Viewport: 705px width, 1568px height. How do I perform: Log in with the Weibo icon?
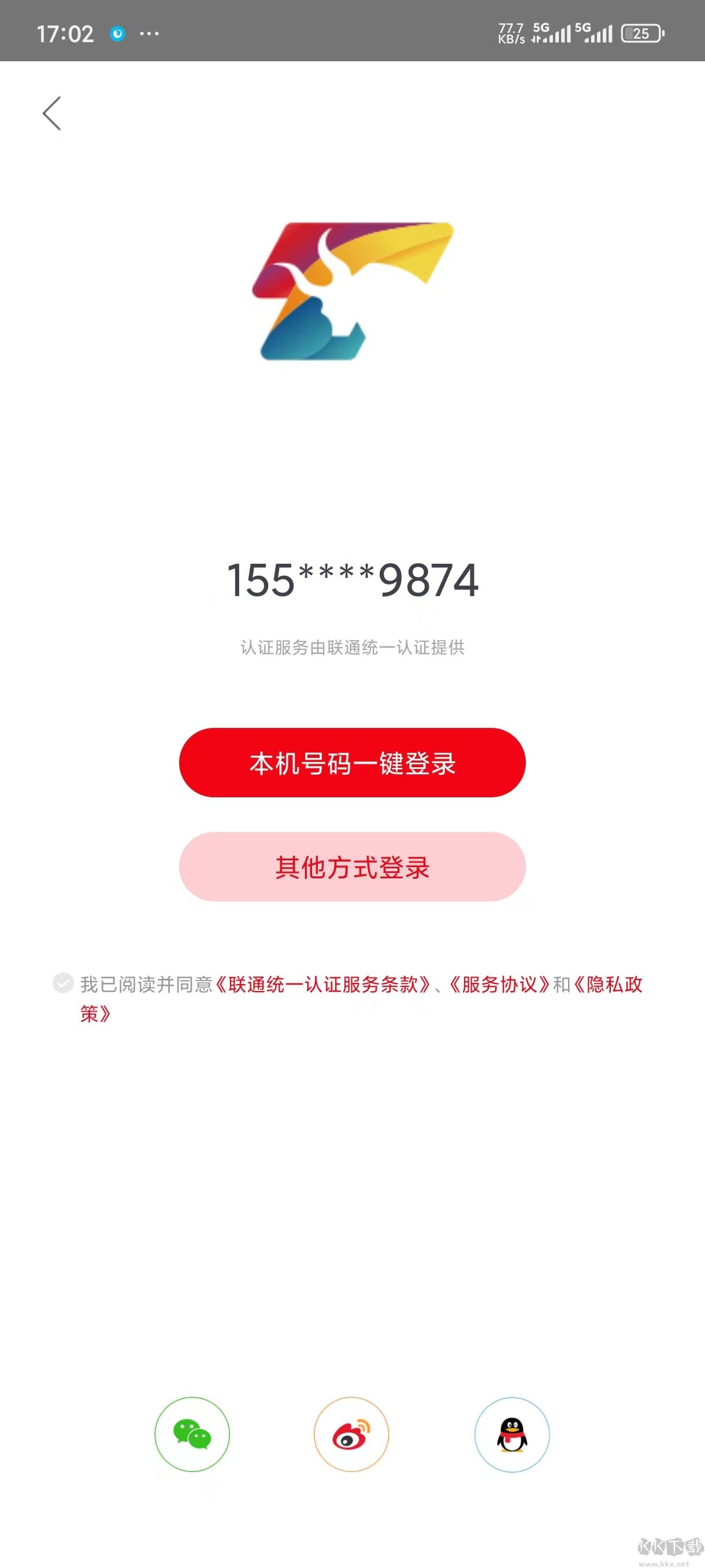(351, 1434)
